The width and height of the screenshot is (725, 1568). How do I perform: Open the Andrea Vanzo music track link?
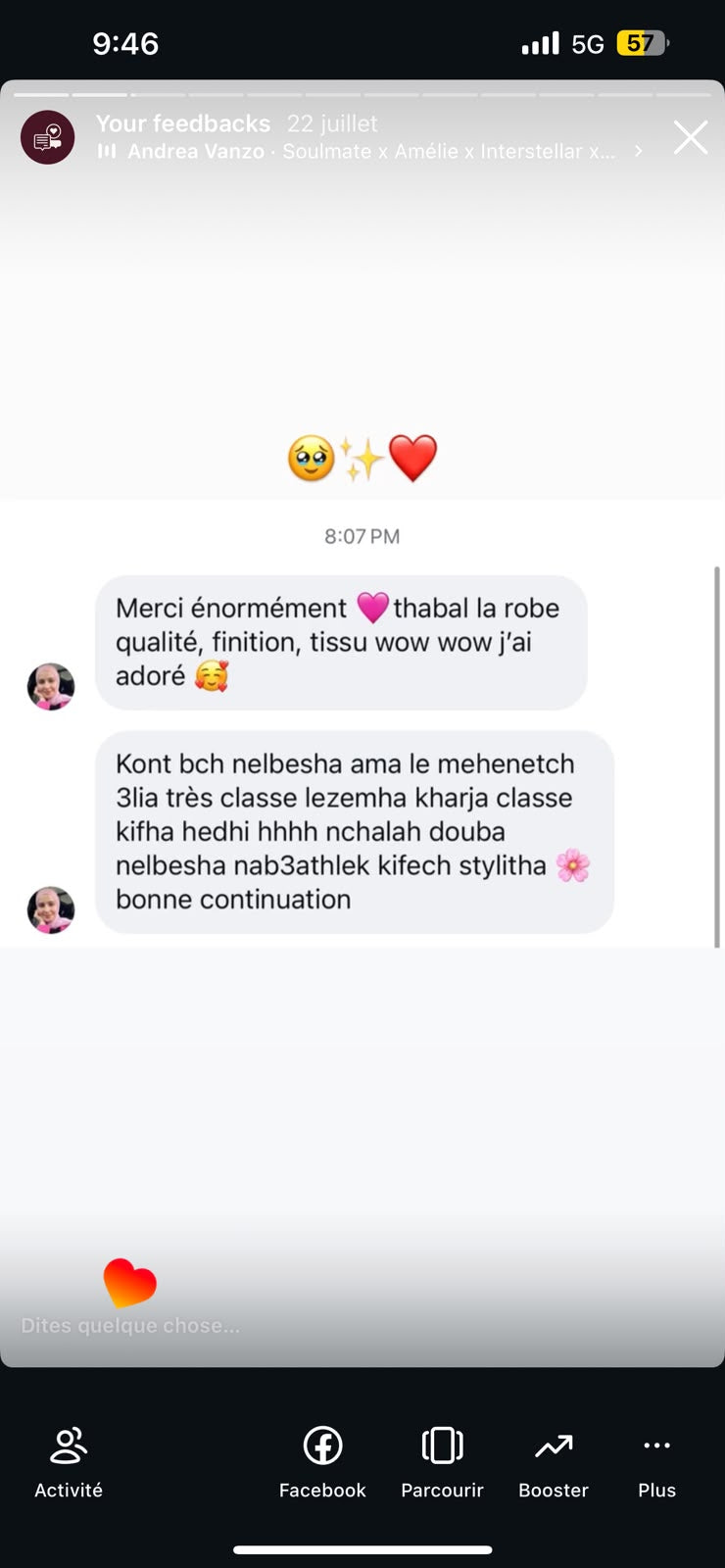tap(370, 152)
